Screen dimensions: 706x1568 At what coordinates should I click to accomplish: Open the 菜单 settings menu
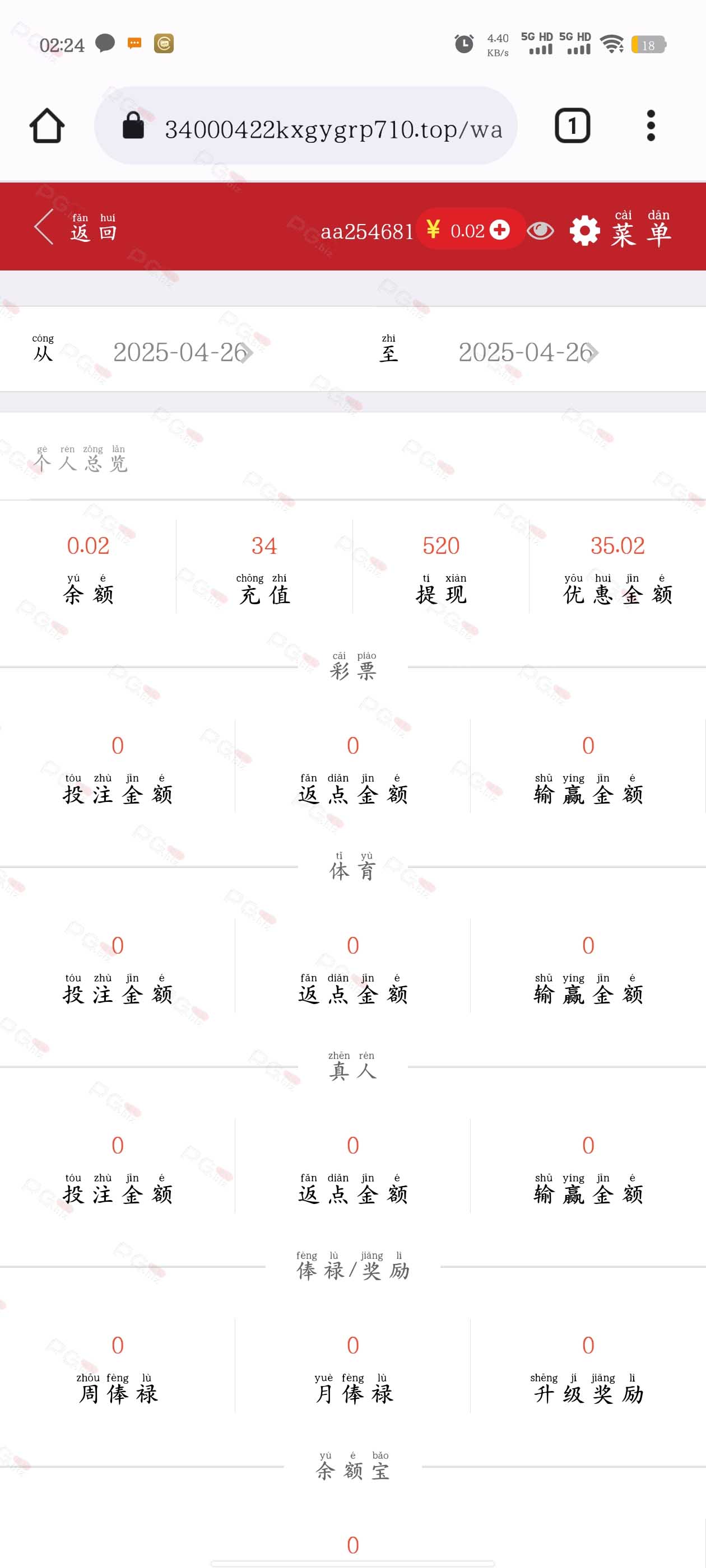(621, 230)
